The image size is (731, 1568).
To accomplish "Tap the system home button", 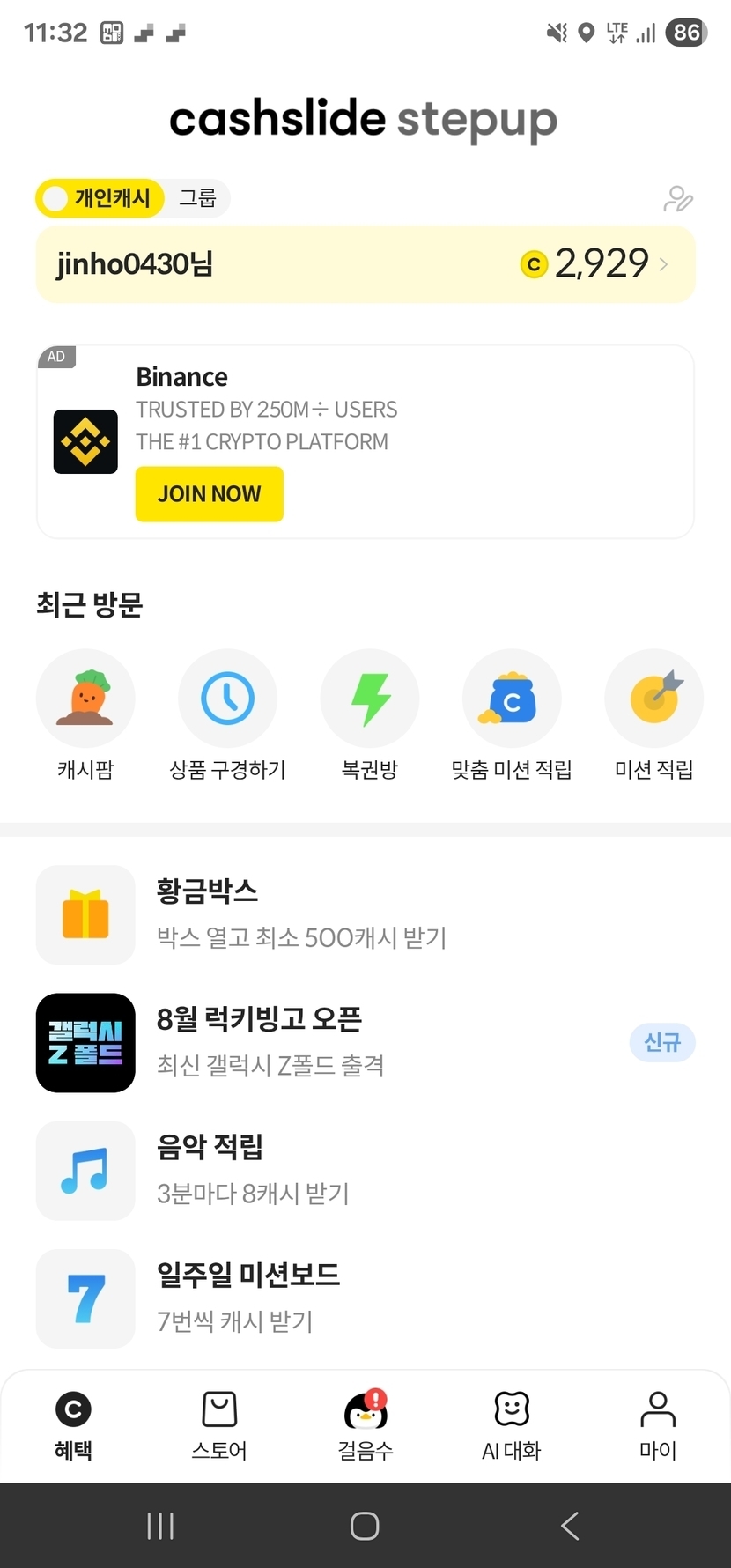I will point(365,1526).
